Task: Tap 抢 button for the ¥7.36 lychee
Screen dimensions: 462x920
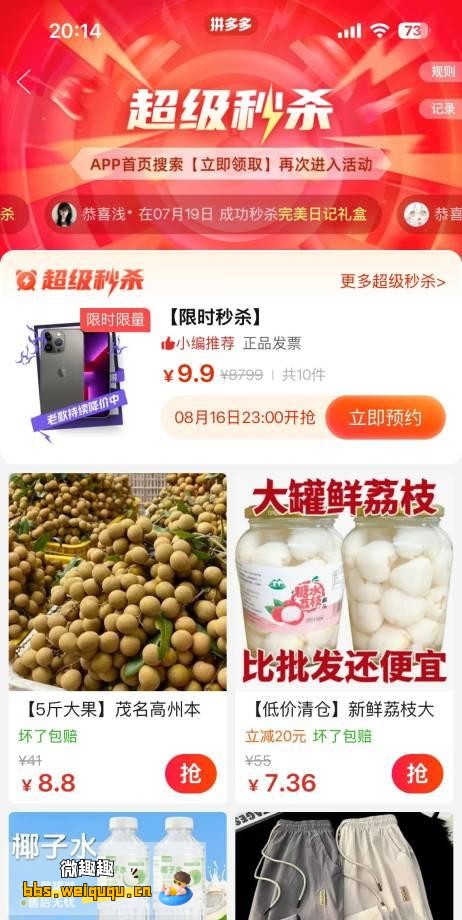Action: [417, 774]
